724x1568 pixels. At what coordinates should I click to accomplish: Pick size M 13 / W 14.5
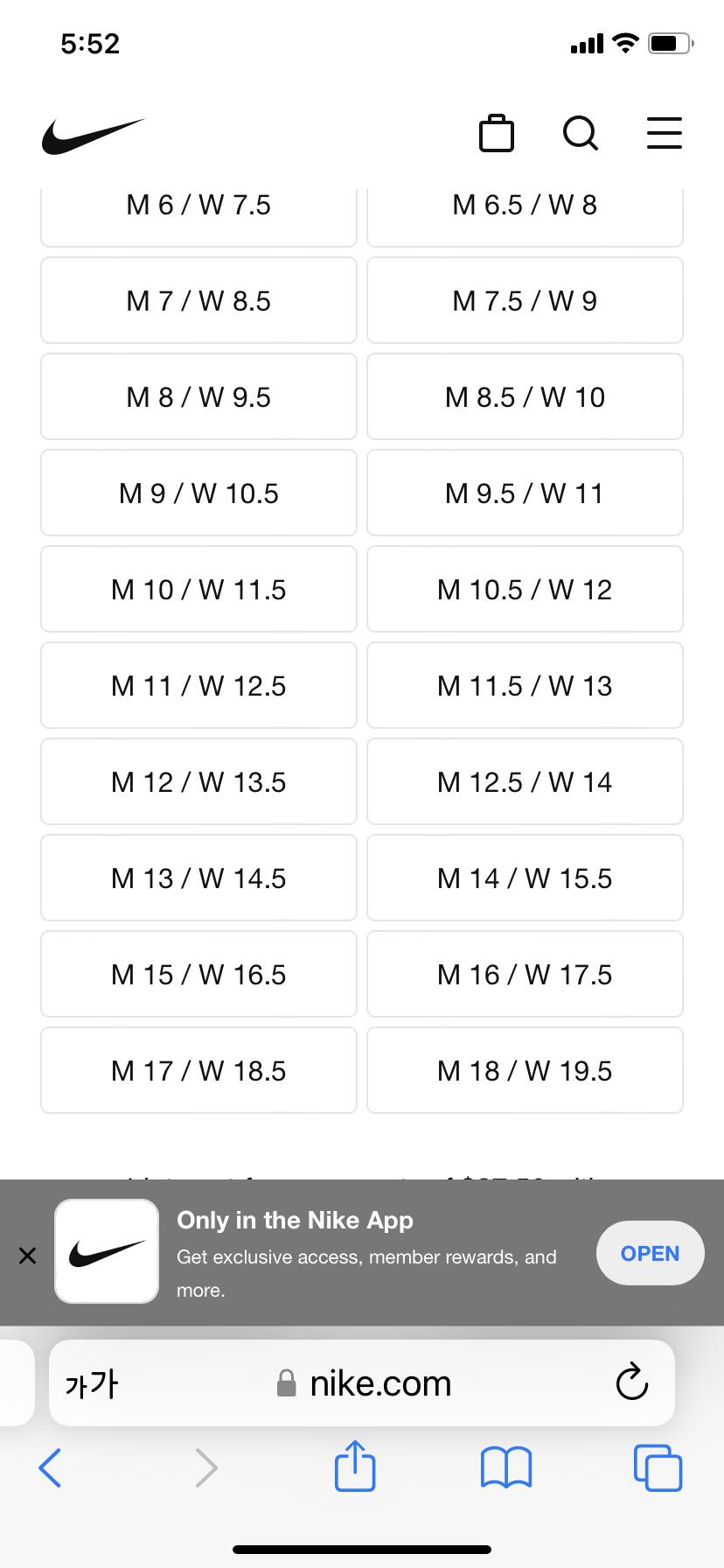coord(198,878)
